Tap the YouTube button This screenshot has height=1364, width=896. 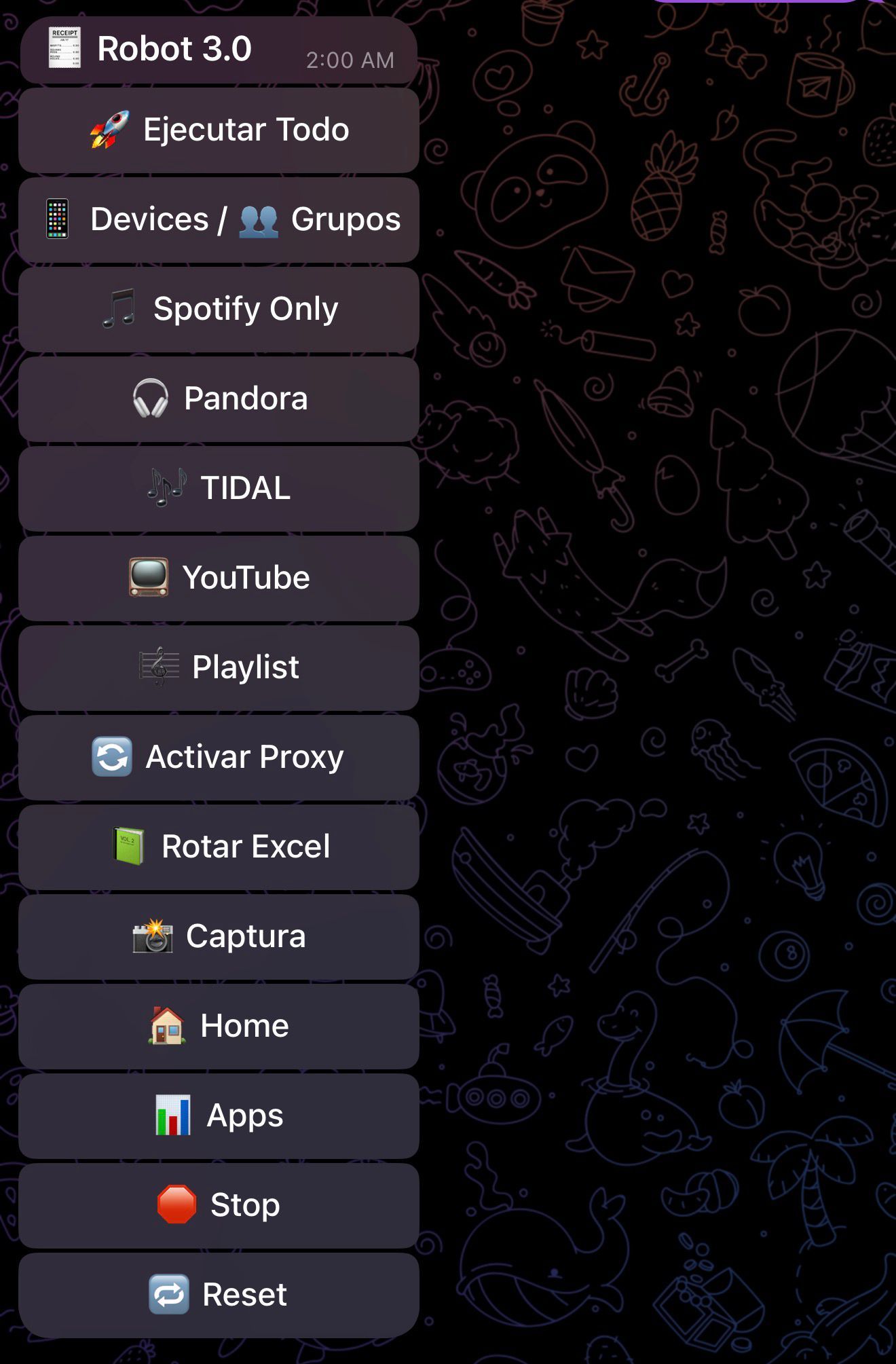click(219, 578)
